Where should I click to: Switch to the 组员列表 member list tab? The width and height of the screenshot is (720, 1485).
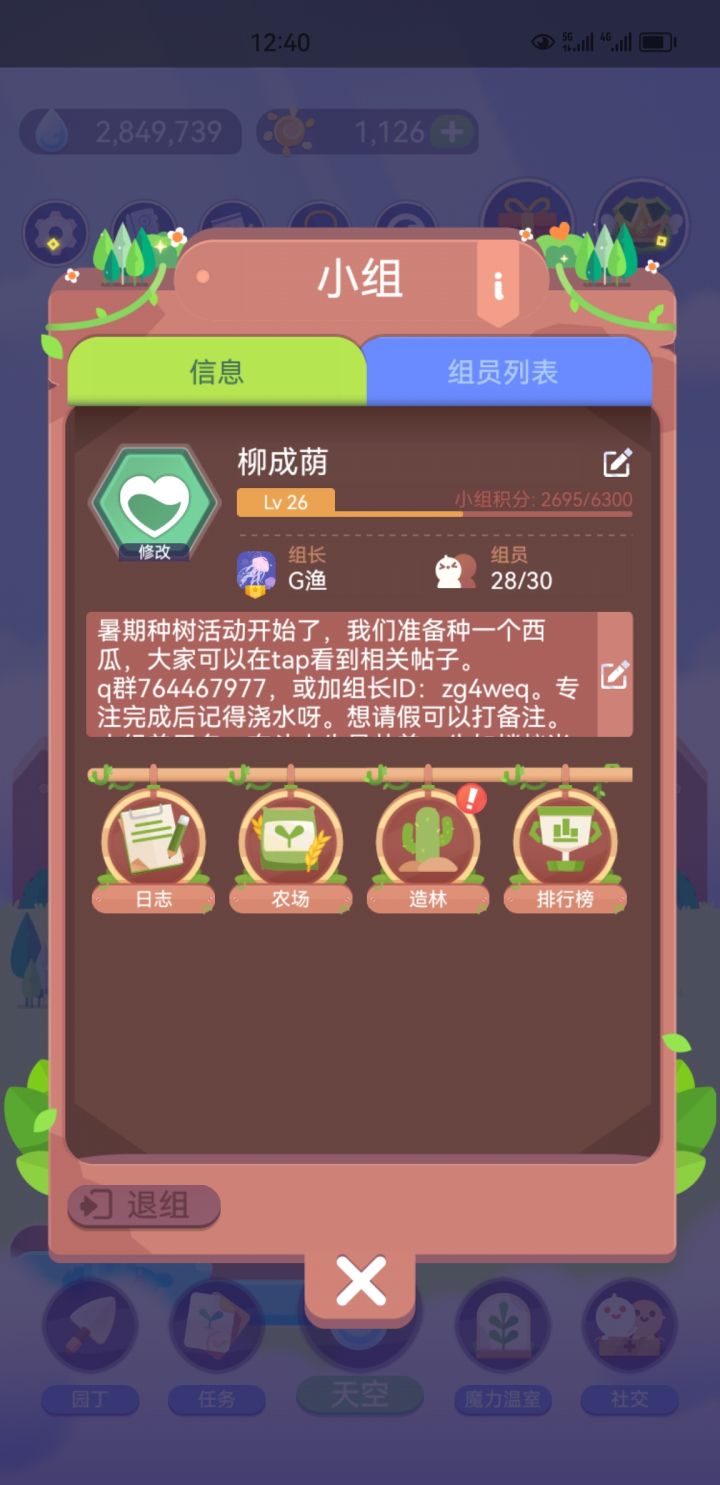(505, 371)
